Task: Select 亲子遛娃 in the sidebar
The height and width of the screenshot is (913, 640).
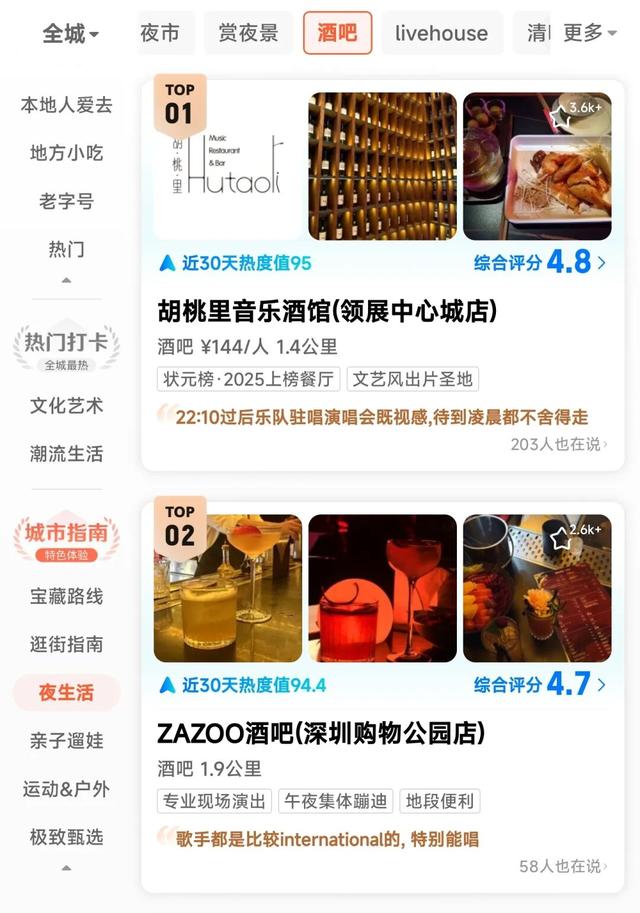Action: pyautogui.click(x=66, y=741)
